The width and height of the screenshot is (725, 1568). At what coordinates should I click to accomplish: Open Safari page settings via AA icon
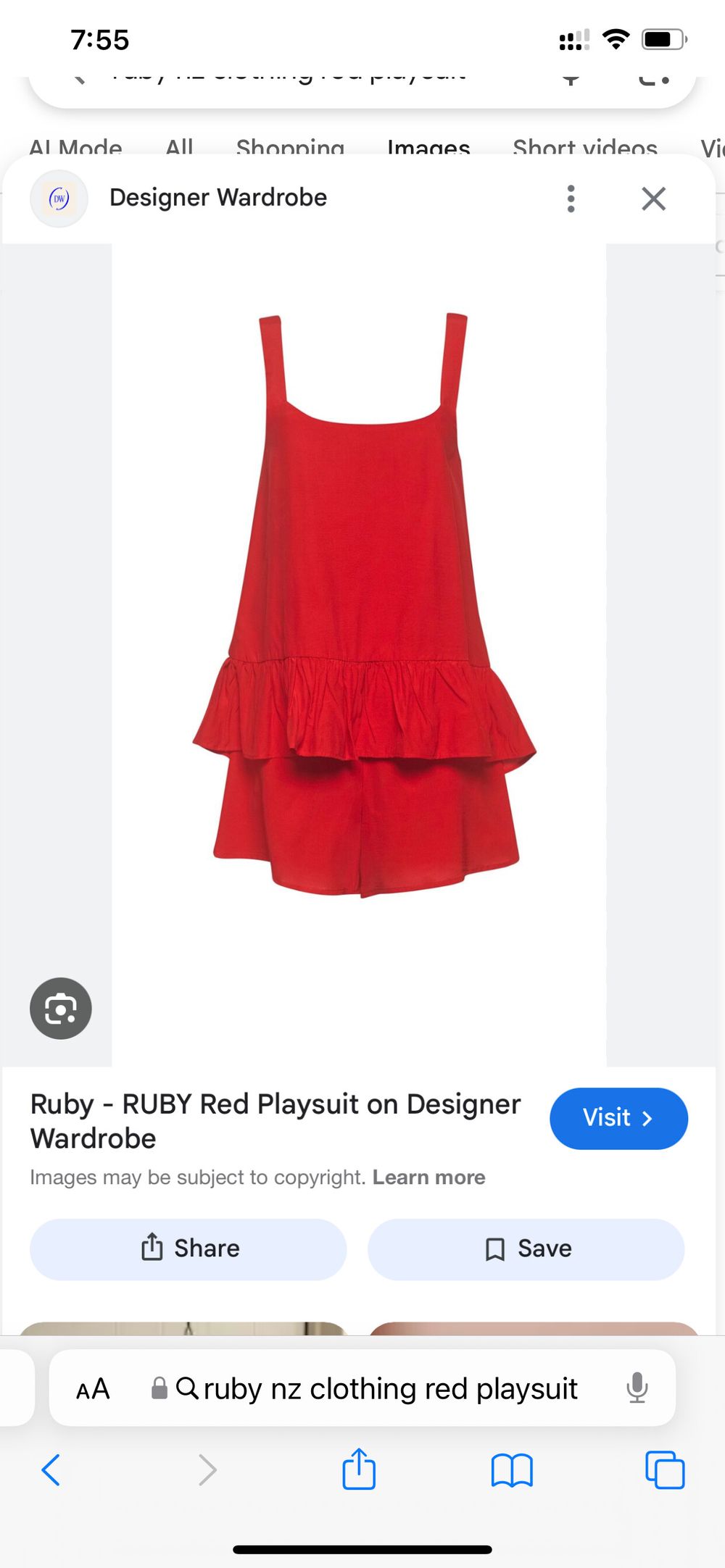click(x=93, y=1387)
